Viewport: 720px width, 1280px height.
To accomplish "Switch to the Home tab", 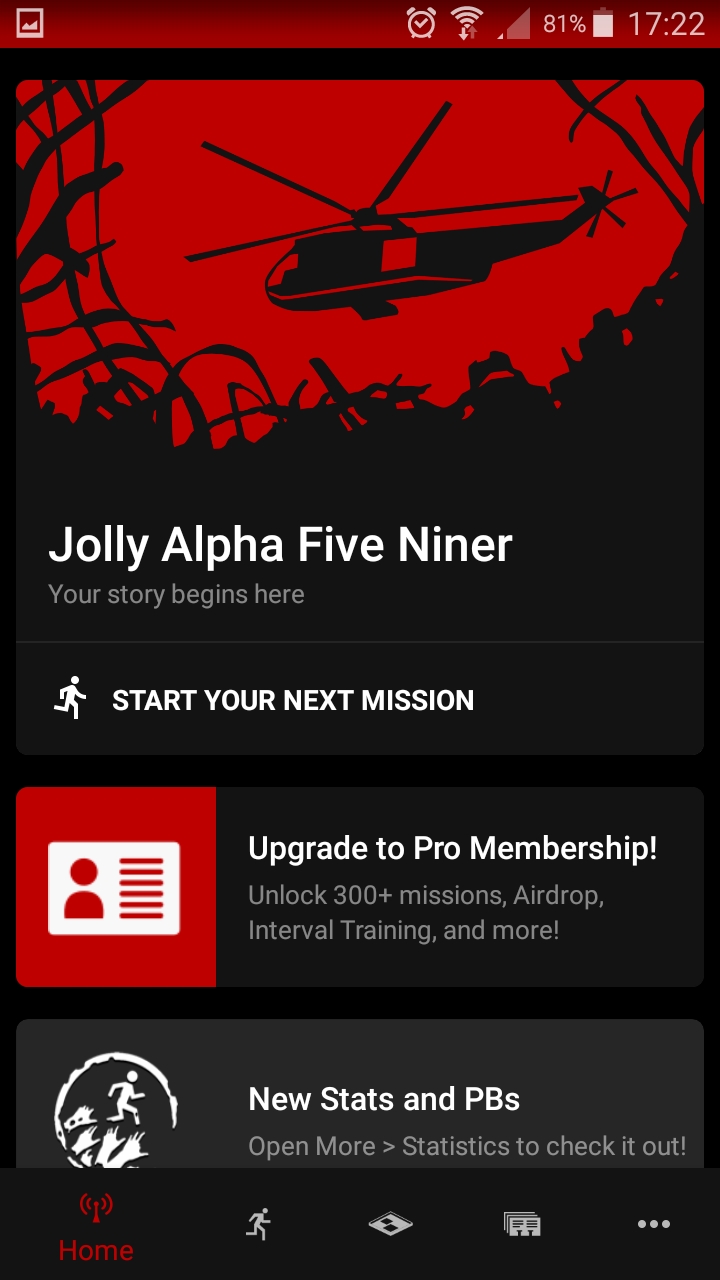I will (96, 1226).
